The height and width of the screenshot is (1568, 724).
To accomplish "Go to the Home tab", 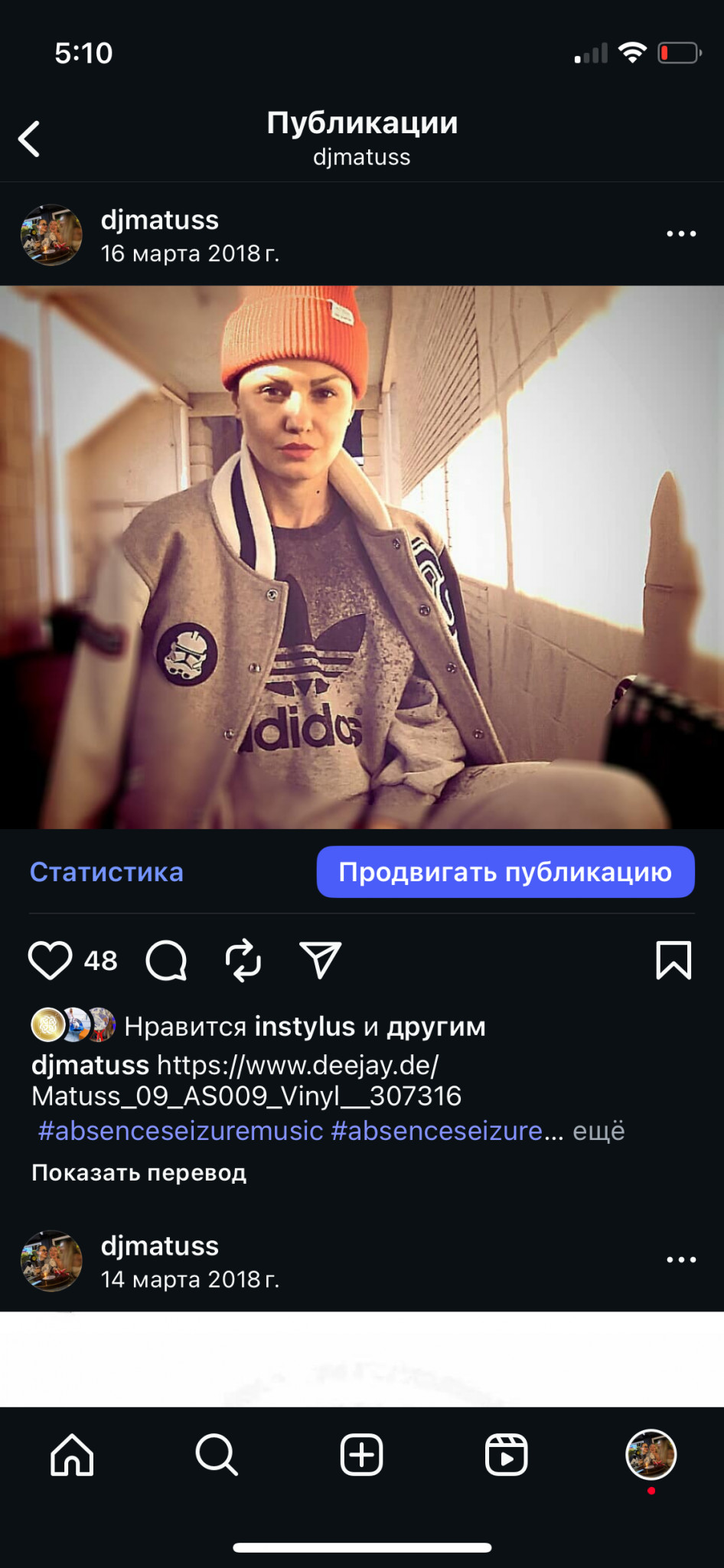I will (73, 1455).
